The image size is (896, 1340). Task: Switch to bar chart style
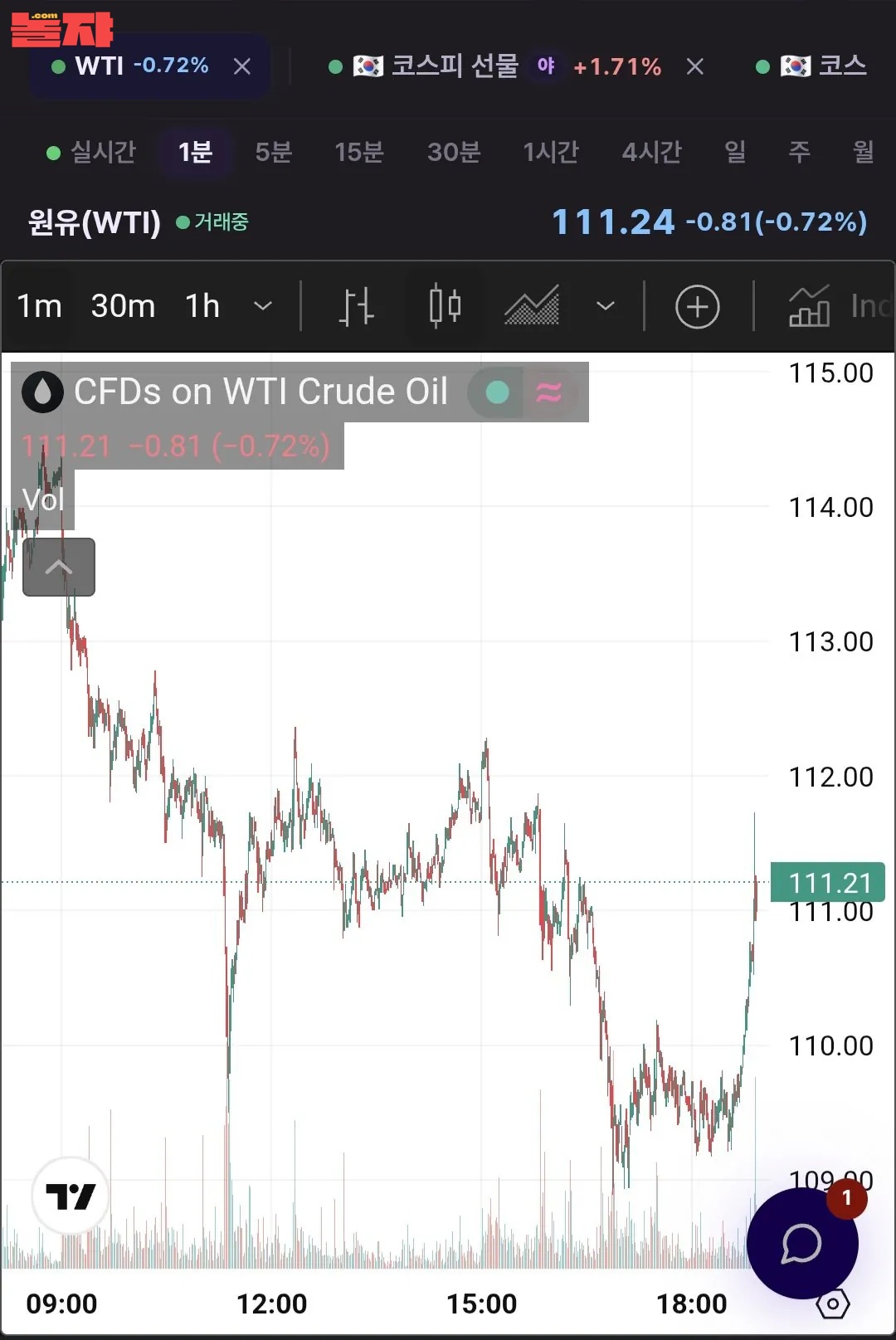[357, 306]
